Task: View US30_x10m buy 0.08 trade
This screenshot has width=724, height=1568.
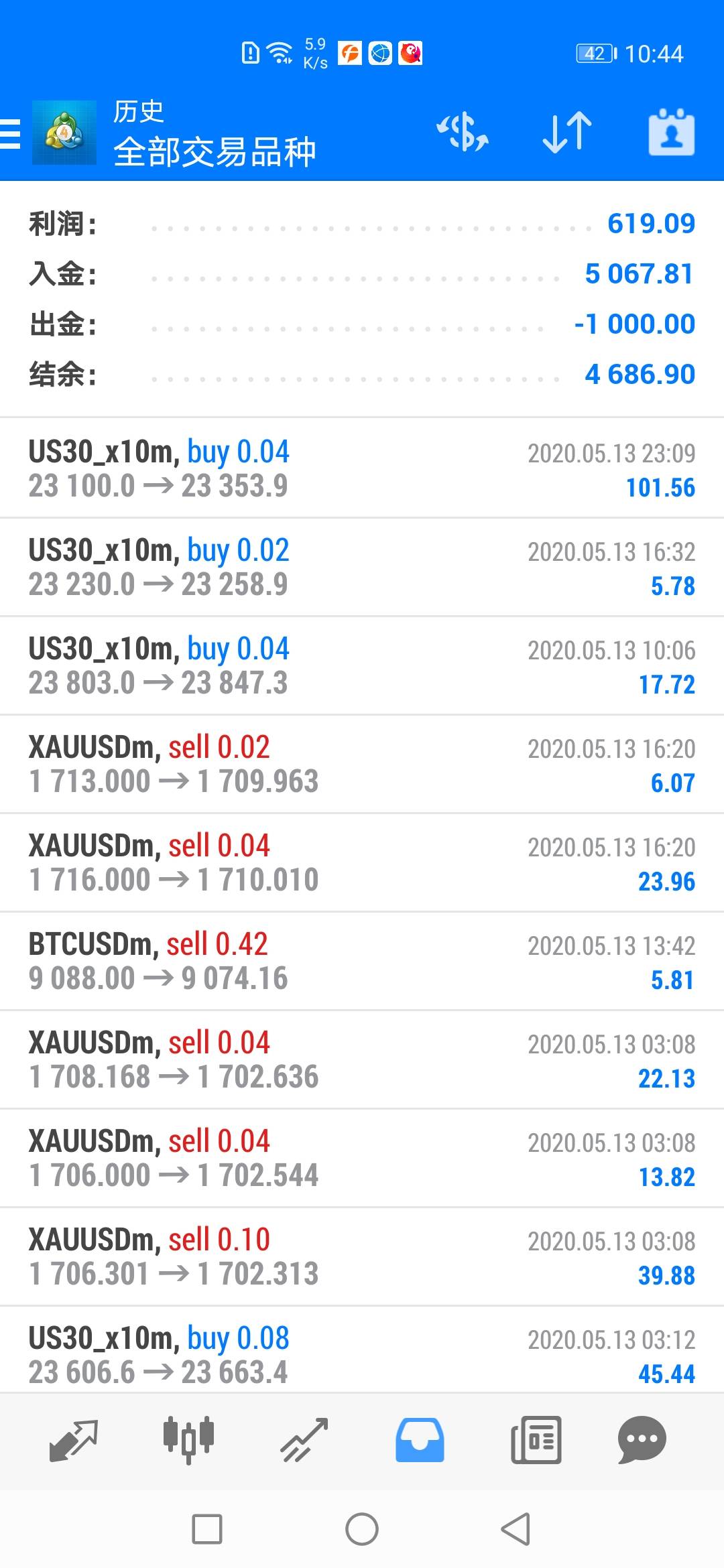Action: tap(362, 1354)
